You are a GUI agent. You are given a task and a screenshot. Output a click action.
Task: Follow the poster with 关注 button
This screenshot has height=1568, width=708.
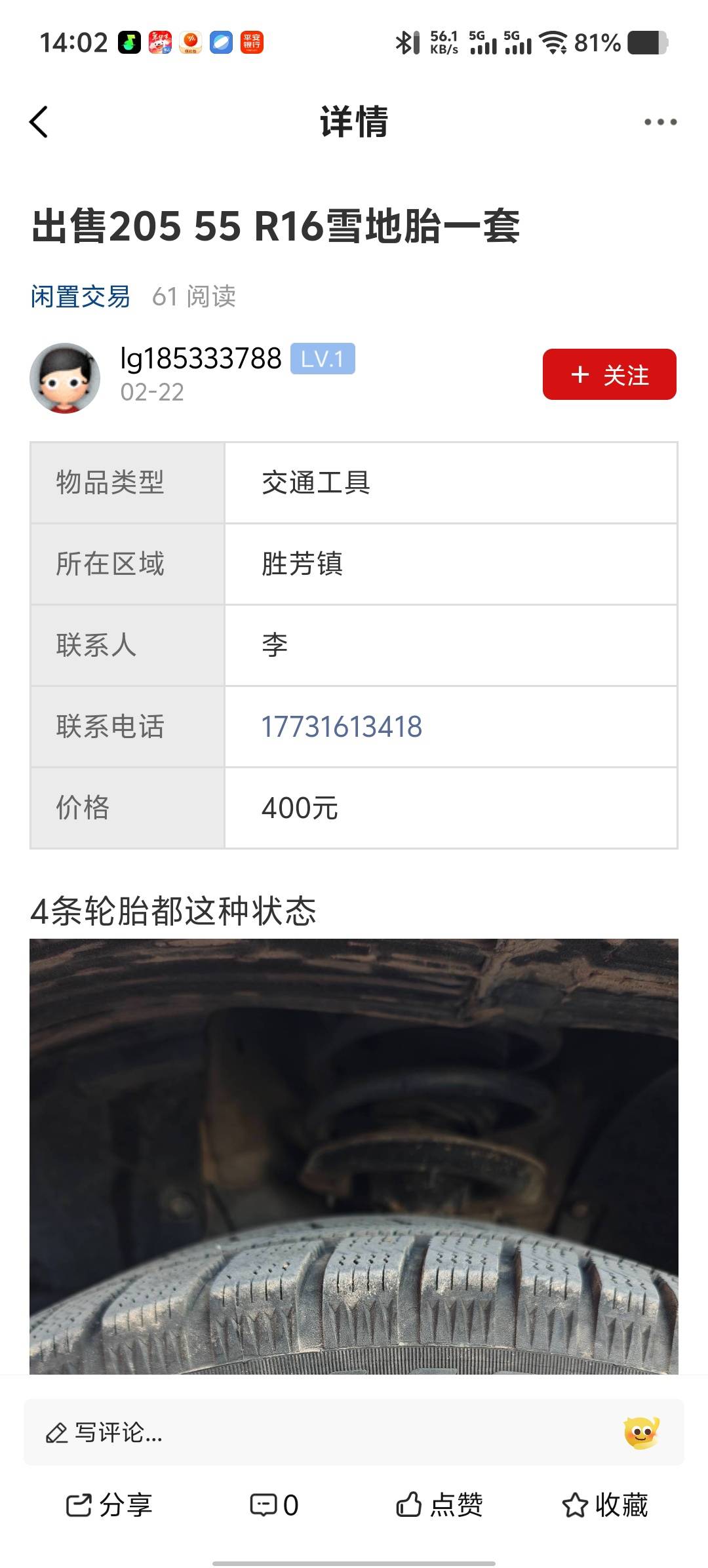[x=609, y=374]
